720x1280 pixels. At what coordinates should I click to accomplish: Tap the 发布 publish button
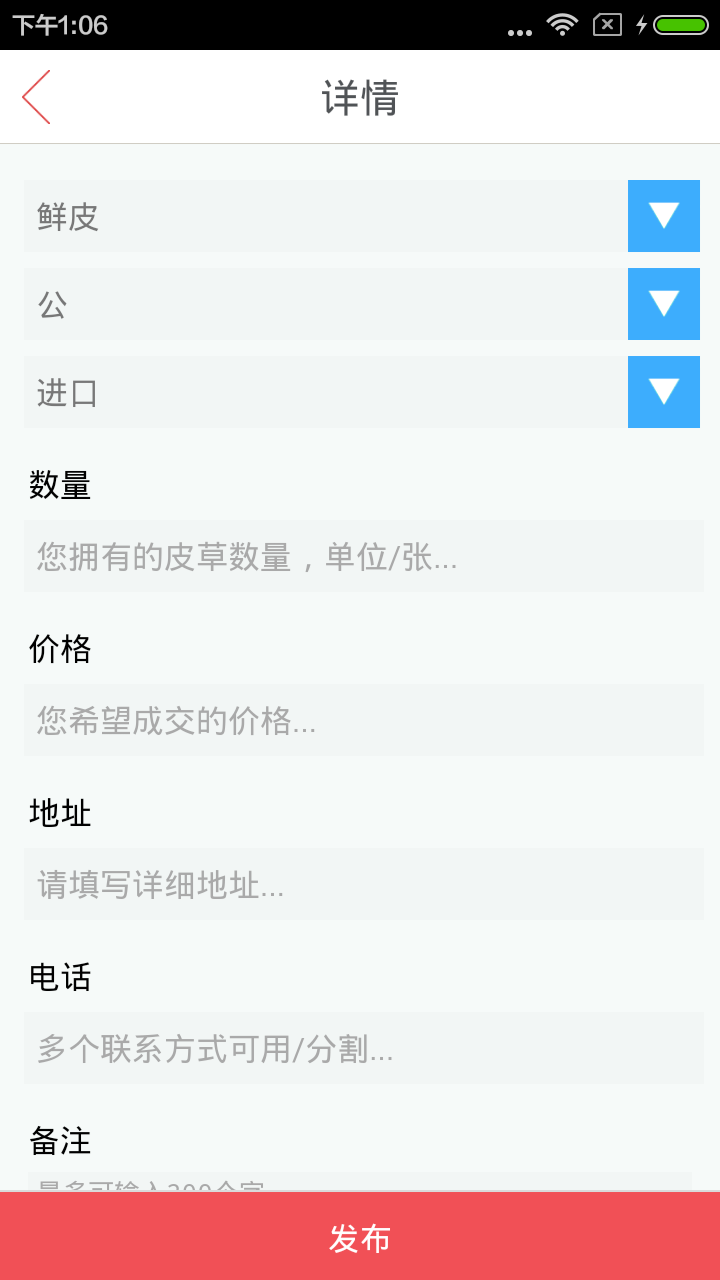tap(360, 1237)
